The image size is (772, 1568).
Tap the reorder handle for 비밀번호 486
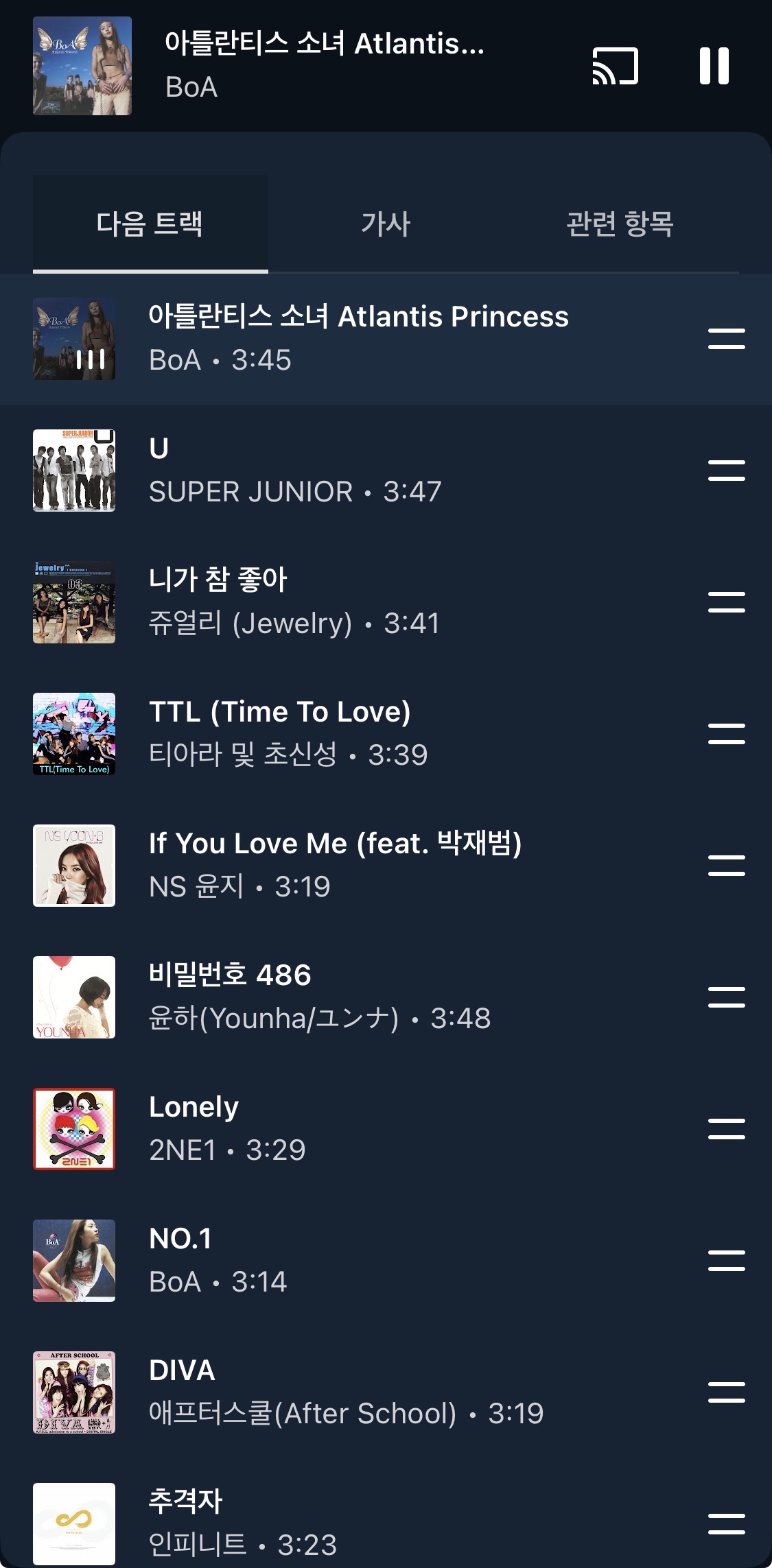click(726, 997)
